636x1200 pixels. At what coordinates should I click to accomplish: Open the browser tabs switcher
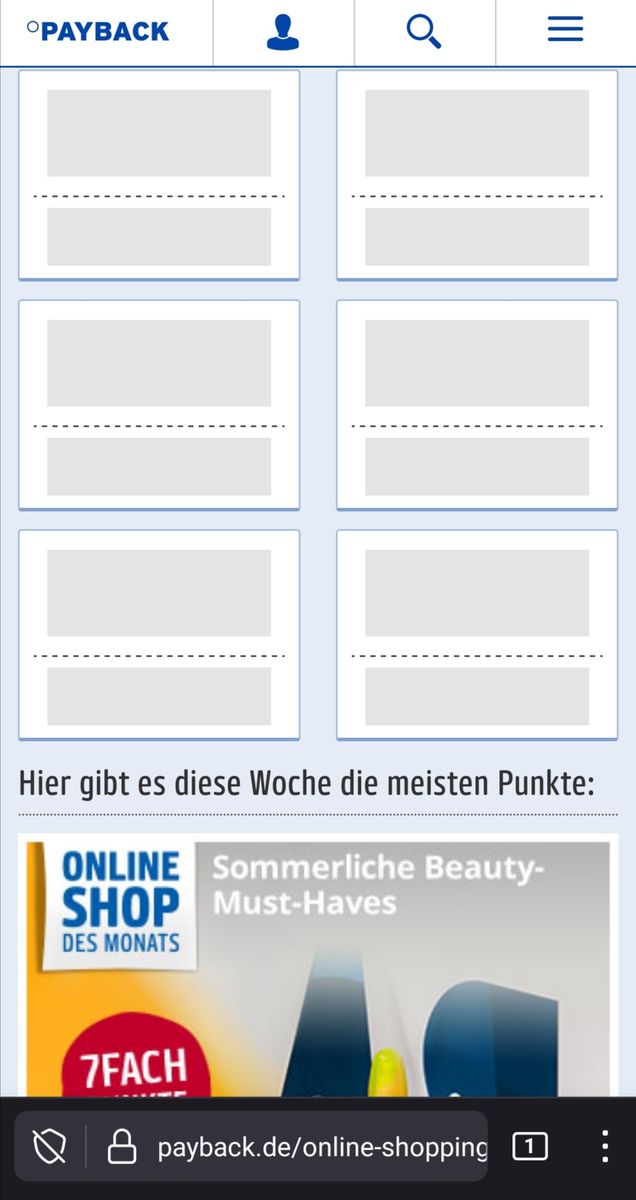530,1146
